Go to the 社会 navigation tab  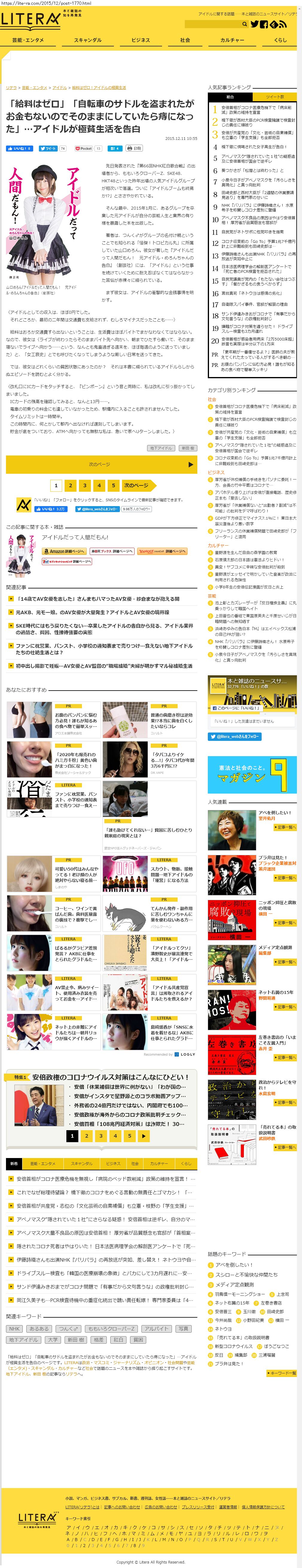coord(185,40)
